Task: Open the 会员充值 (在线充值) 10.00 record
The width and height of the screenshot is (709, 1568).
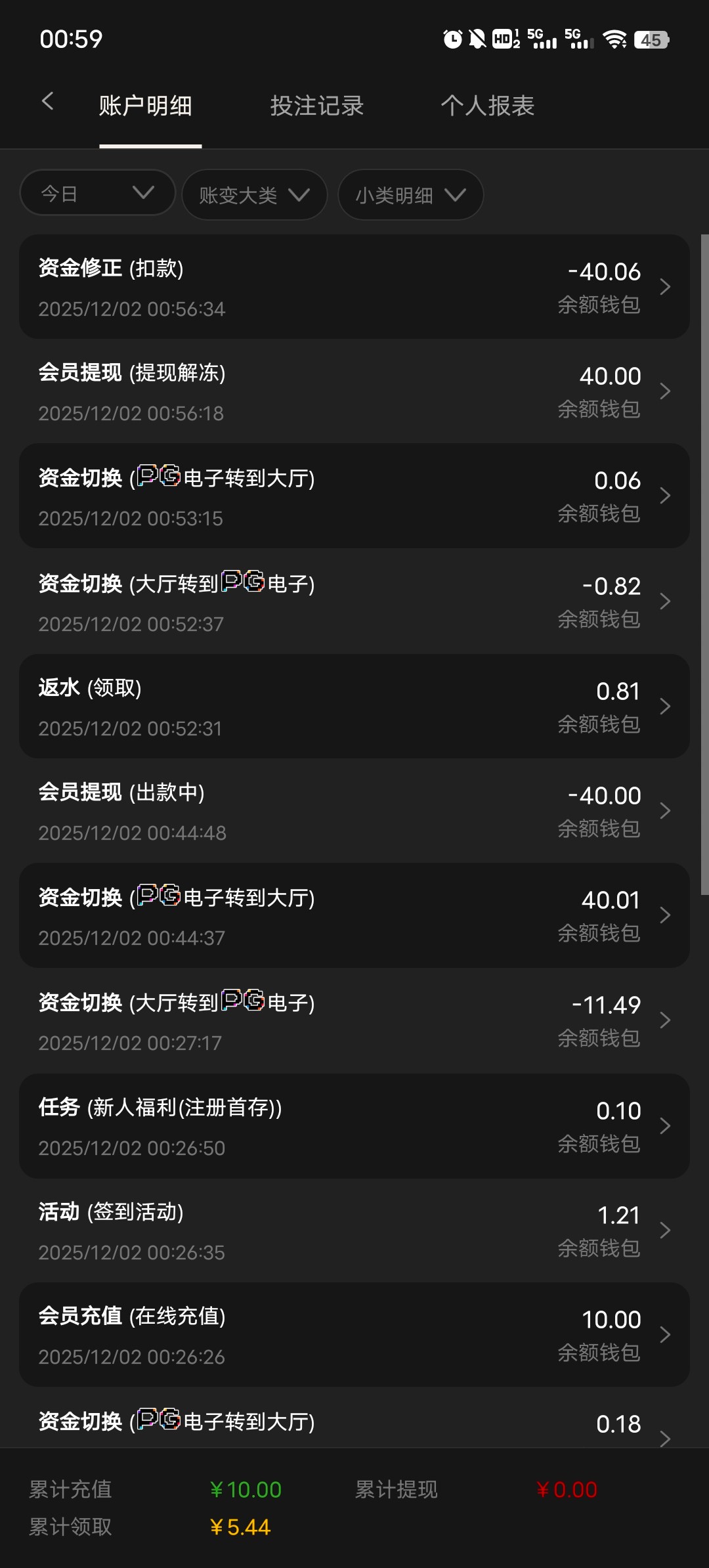Action: (x=354, y=1335)
